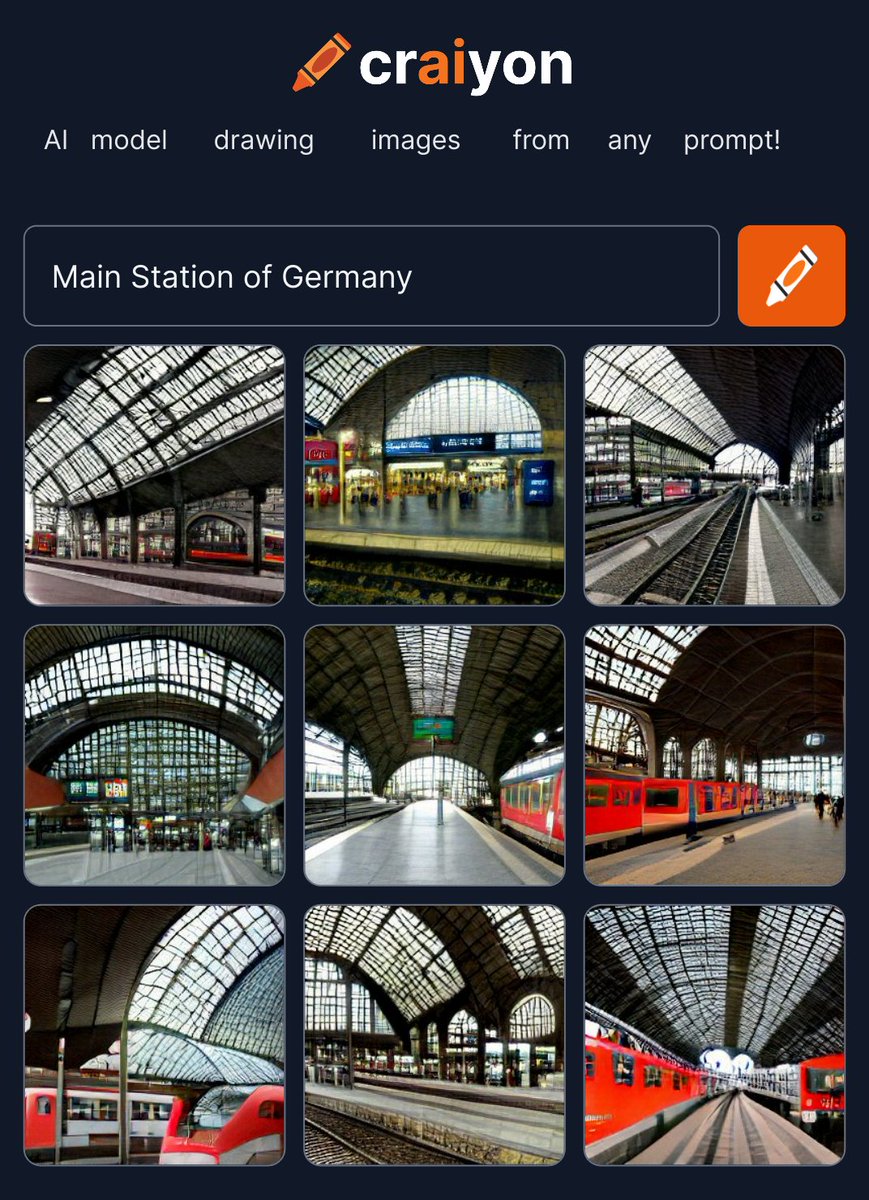Open the image of the white-nosed red high-speed train
Viewport: 869px width, 1200px height.
pyautogui.click(x=154, y=1035)
